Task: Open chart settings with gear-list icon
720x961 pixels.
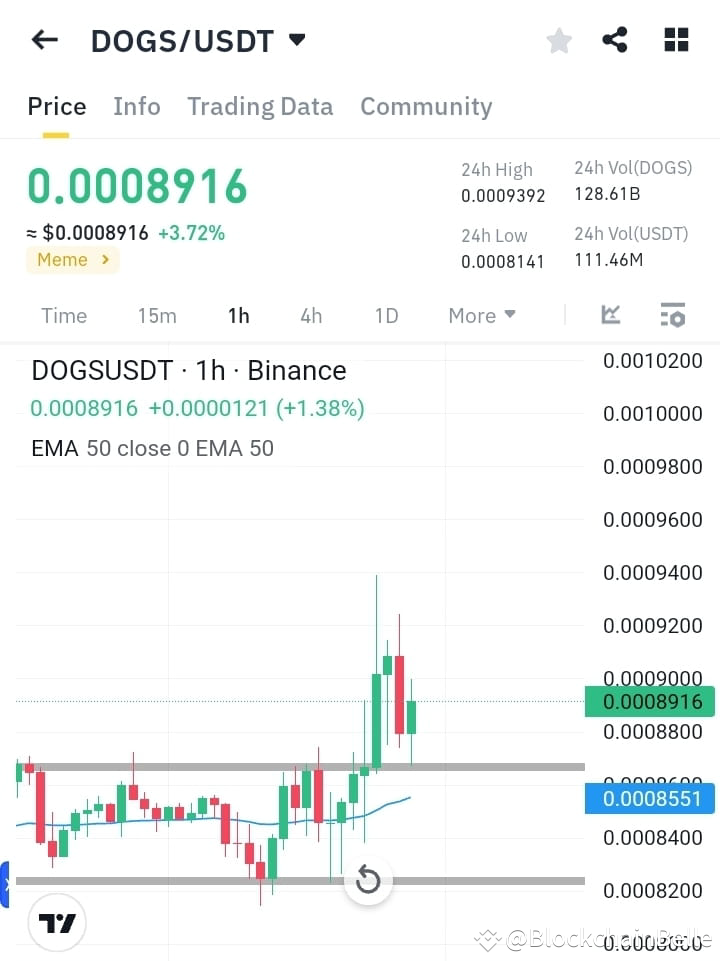Action: [672, 315]
